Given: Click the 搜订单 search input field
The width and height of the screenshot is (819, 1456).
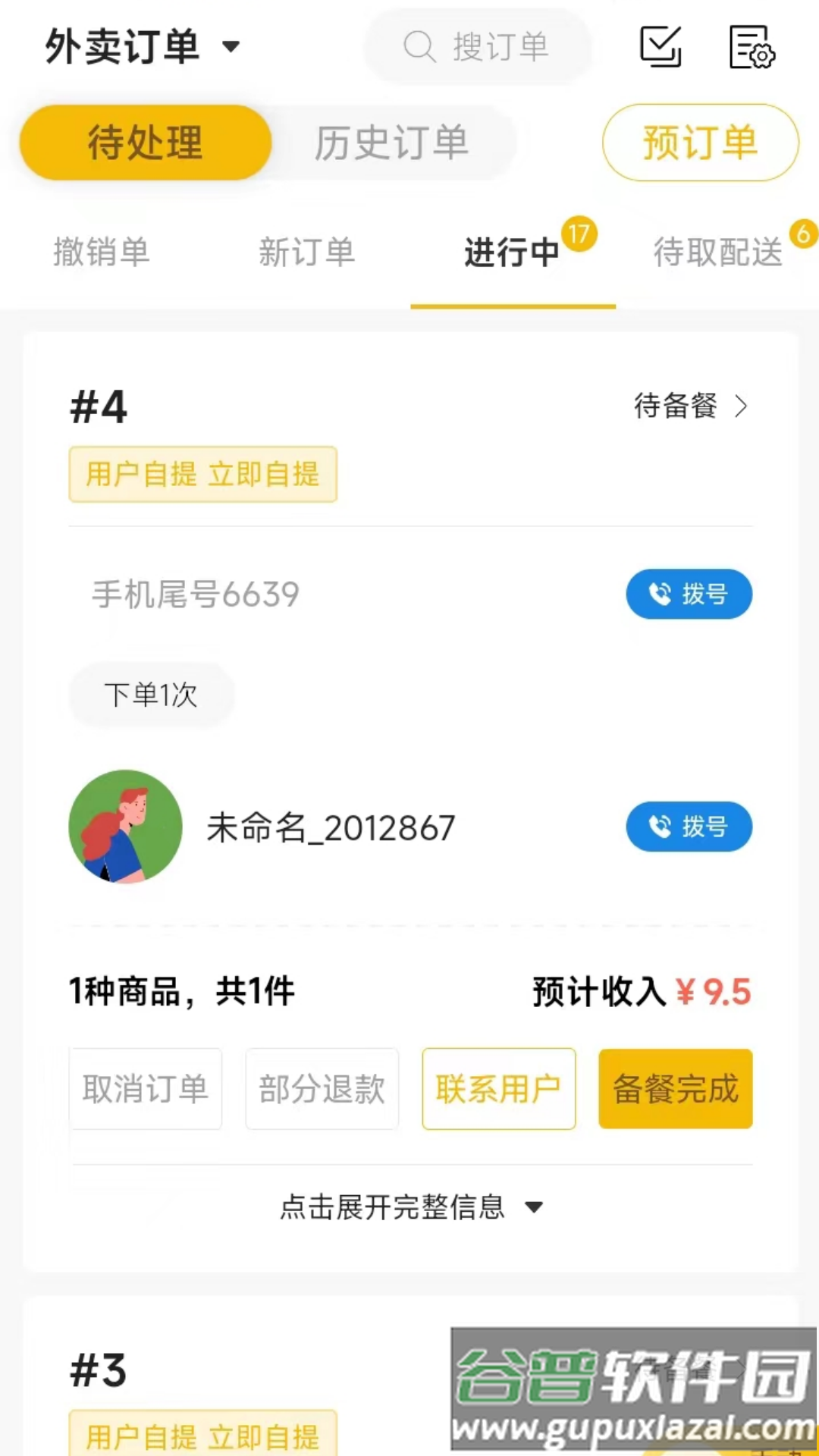Looking at the screenshot, I should [x=500, y=47].
